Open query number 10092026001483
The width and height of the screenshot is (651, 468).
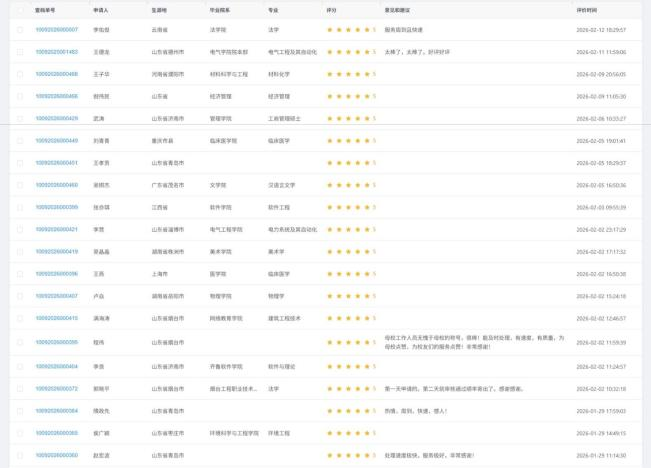tap(56, 51)
